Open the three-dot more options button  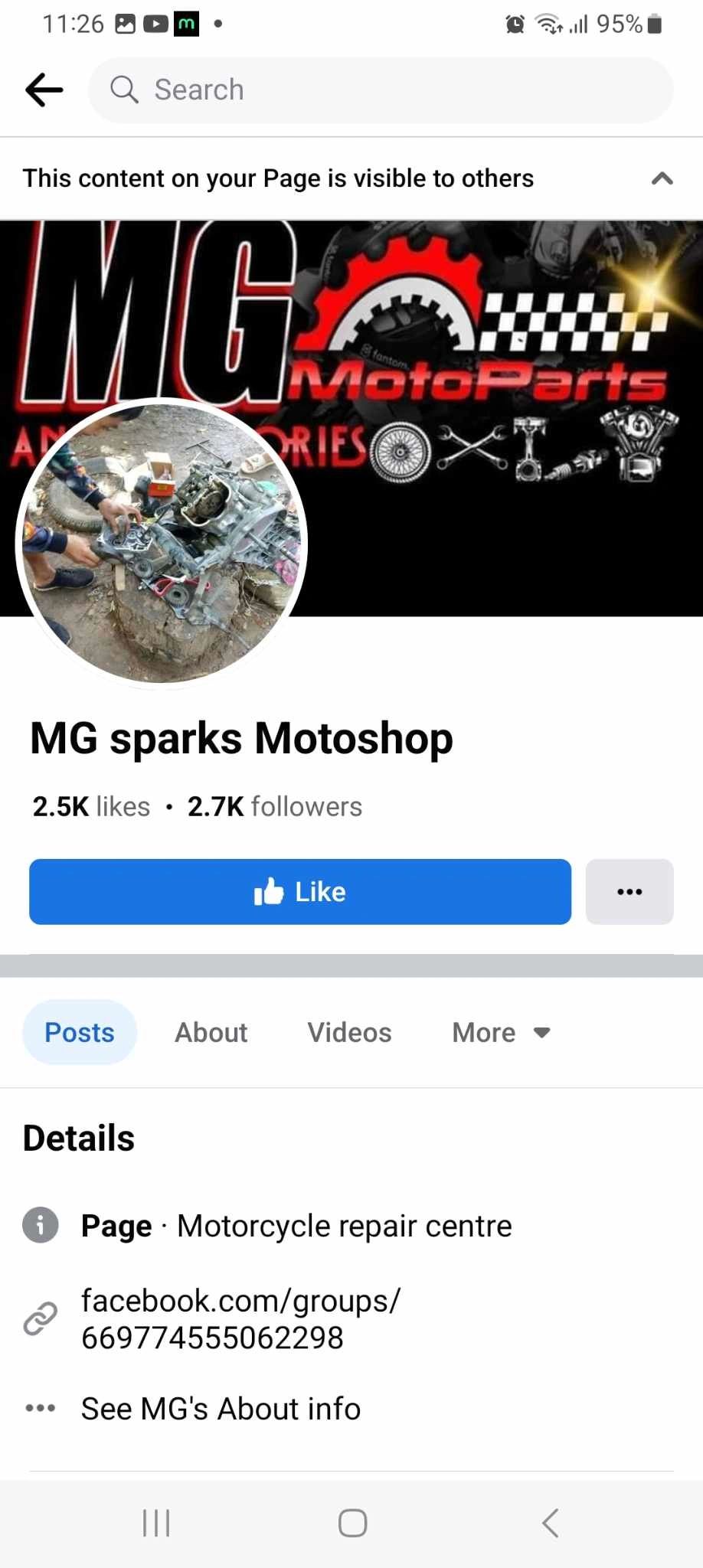[x=629, y=891]
